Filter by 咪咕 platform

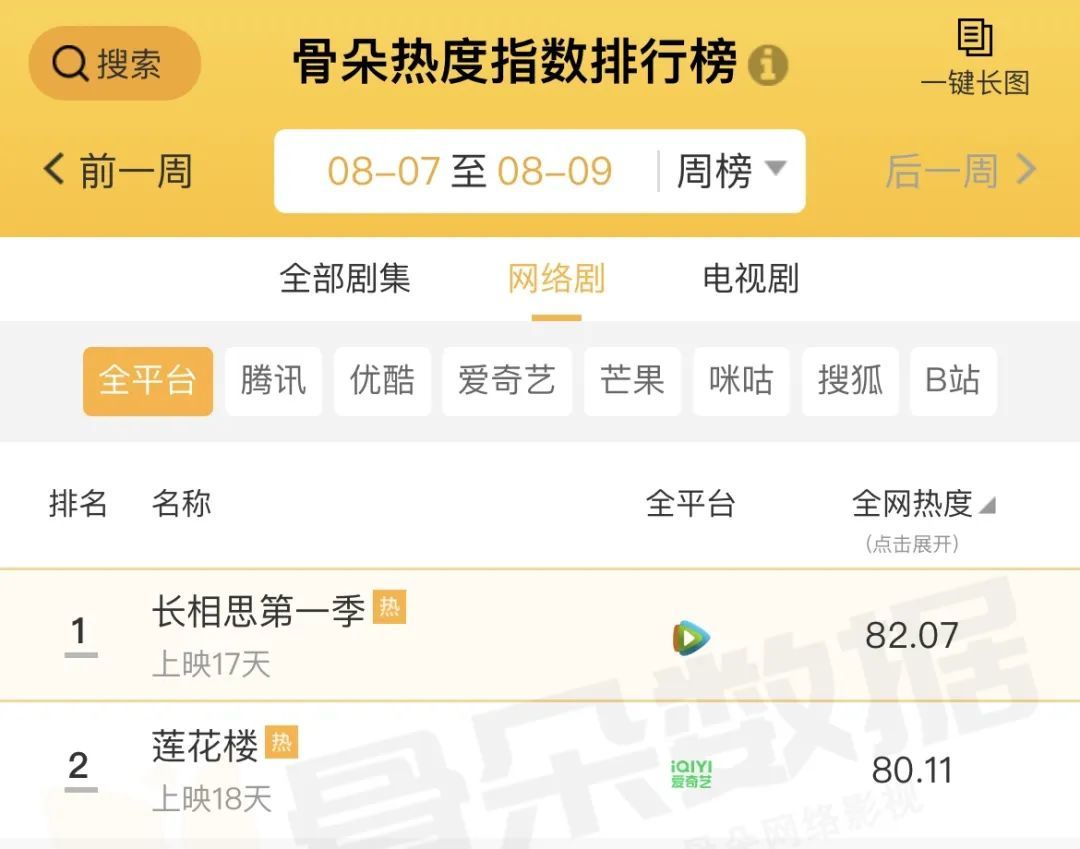point(741,381)
